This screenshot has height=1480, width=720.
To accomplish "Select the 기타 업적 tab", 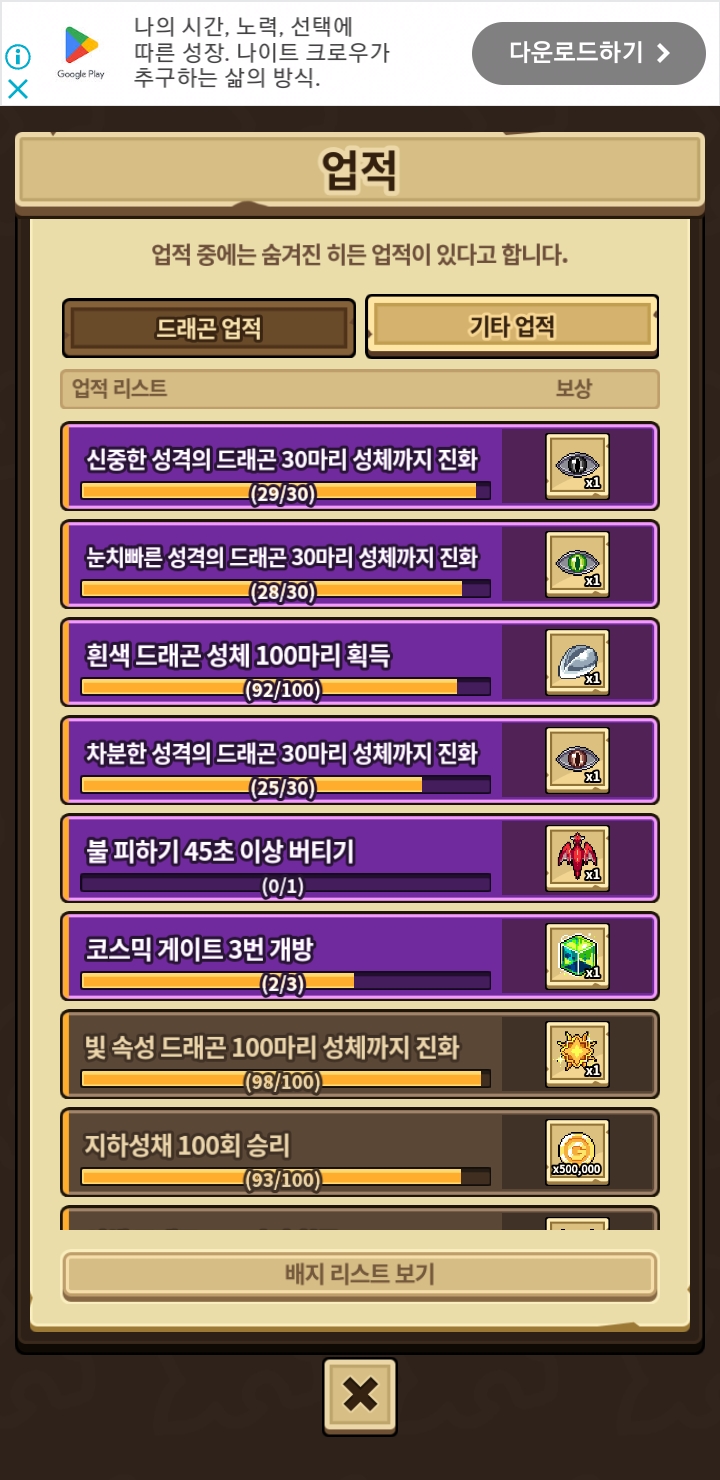I will [x=512, y=326].
